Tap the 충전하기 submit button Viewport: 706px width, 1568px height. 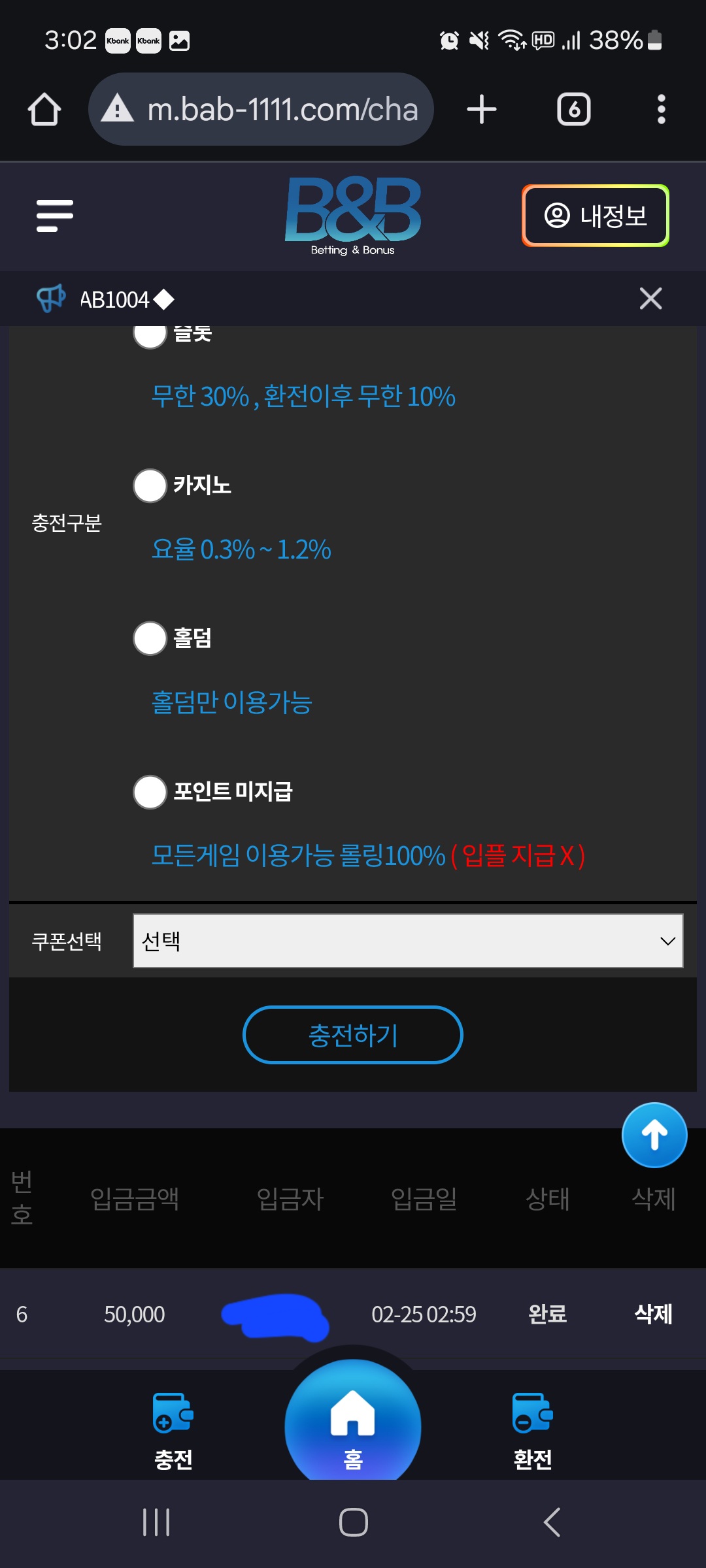[353, 1035]
